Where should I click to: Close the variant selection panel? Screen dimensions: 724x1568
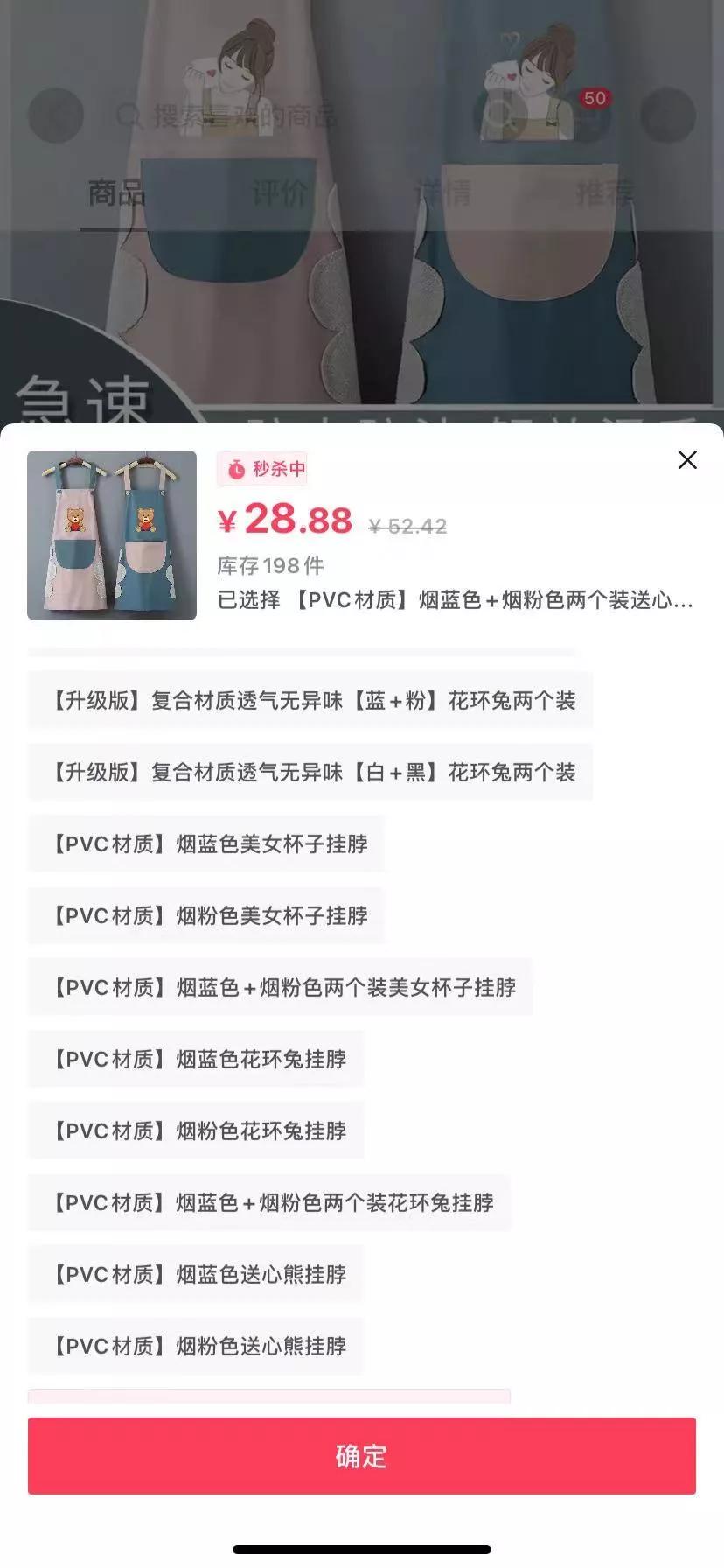pos(687,459)
